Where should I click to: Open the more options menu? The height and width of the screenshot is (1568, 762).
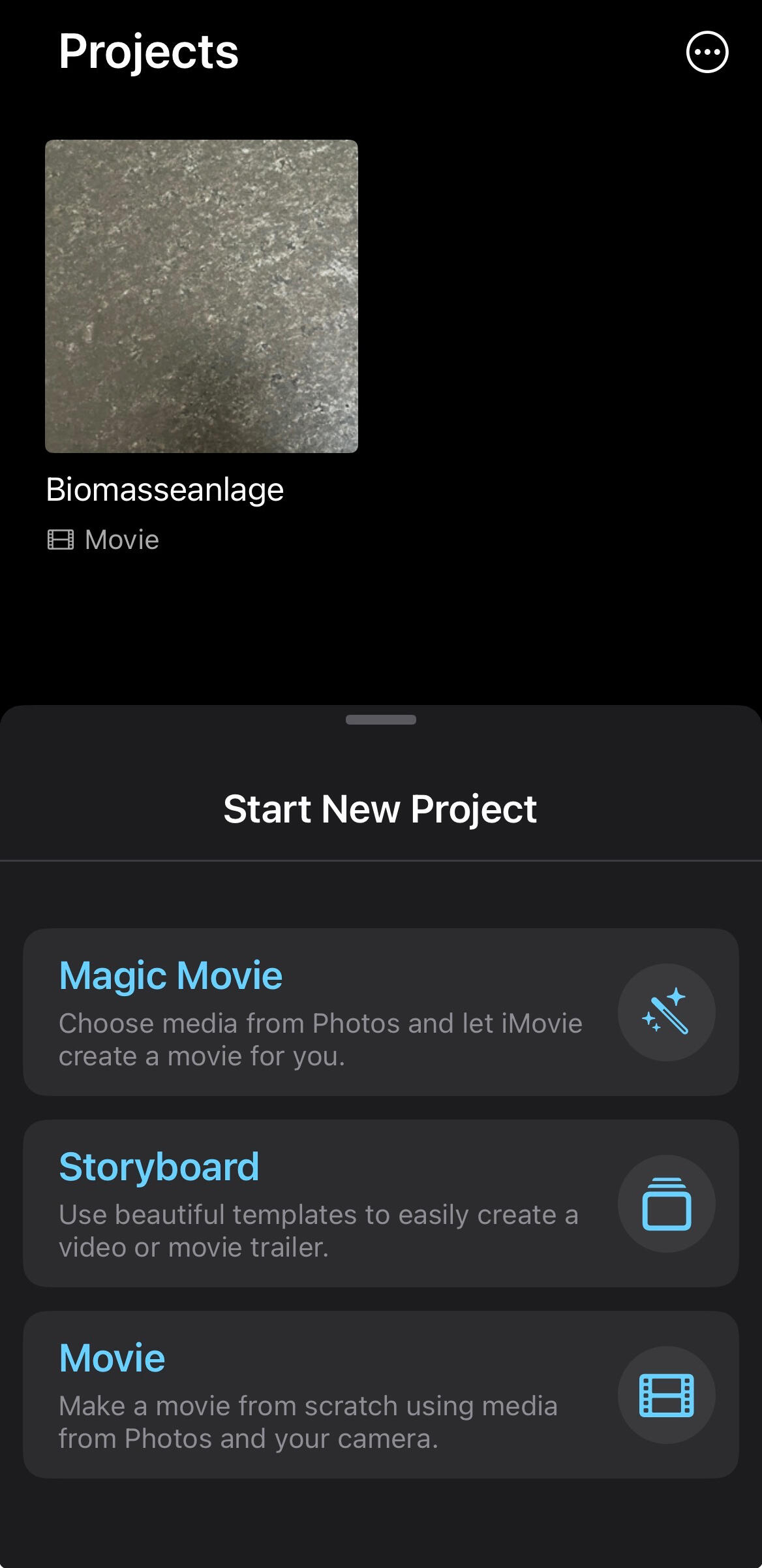pos(707,52)
